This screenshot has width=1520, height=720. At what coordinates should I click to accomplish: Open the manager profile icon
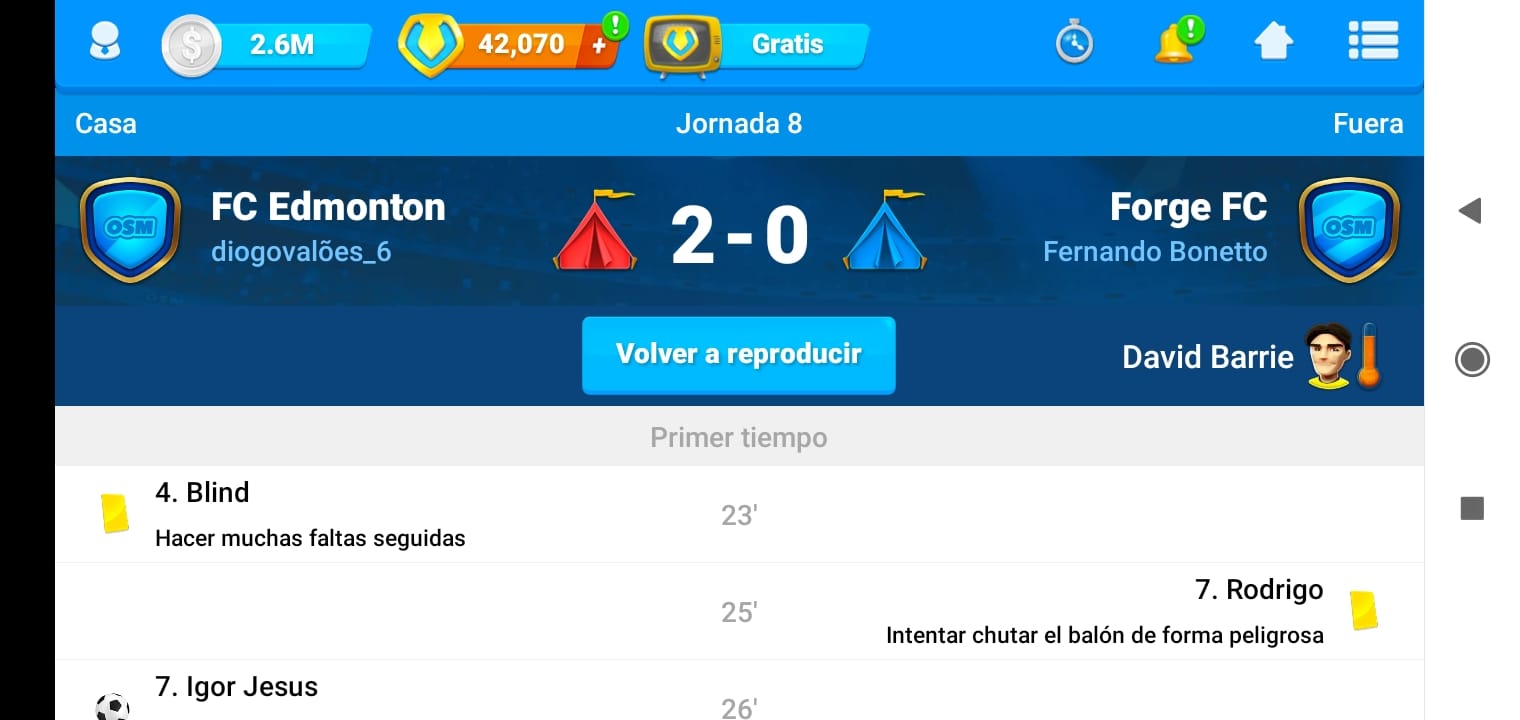(x=105, y=43)
